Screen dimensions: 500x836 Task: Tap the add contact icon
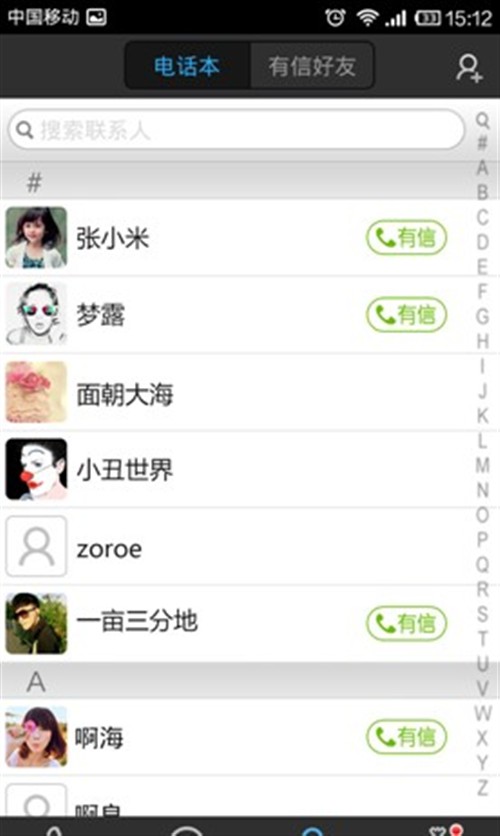click(x=469, y=68)
